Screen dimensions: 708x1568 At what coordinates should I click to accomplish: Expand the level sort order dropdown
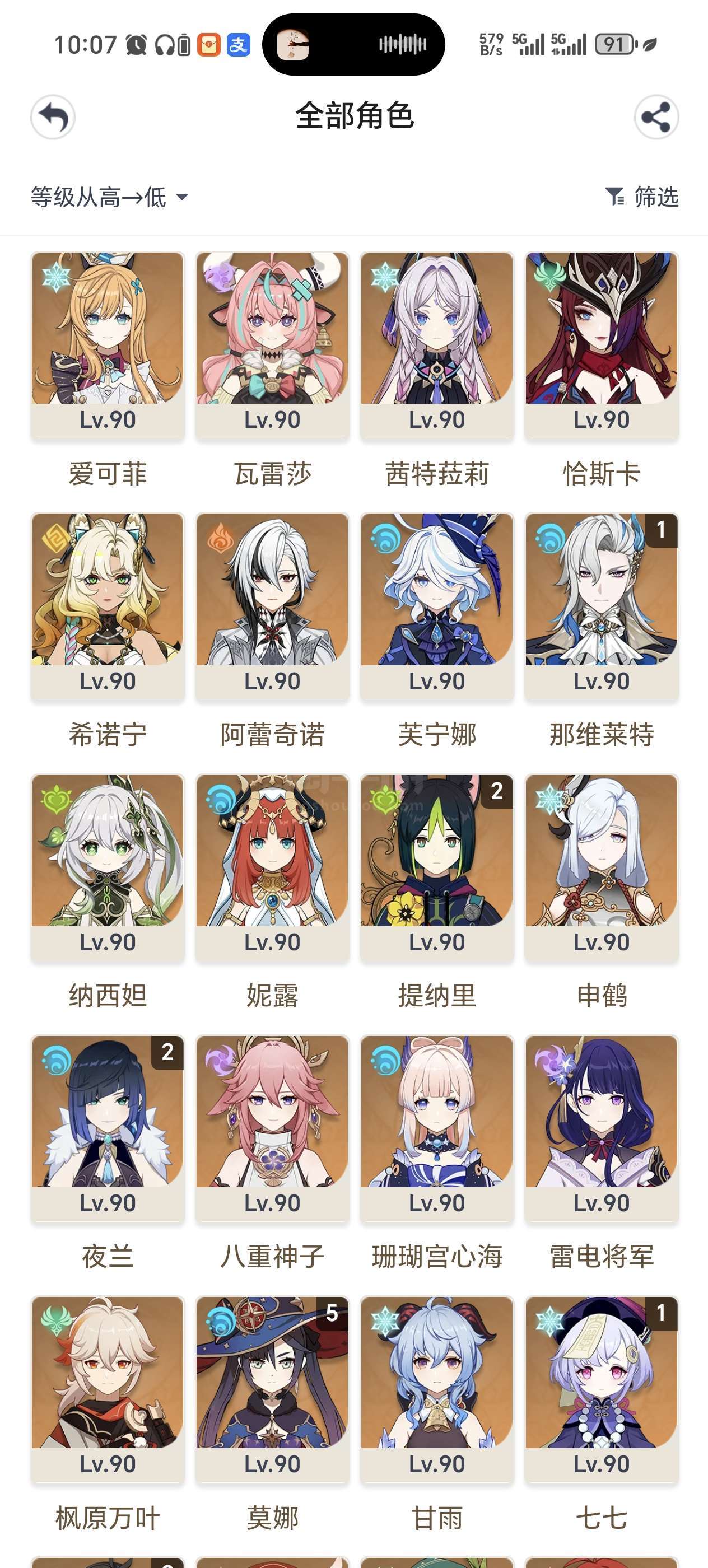click(x=110, y=197)
